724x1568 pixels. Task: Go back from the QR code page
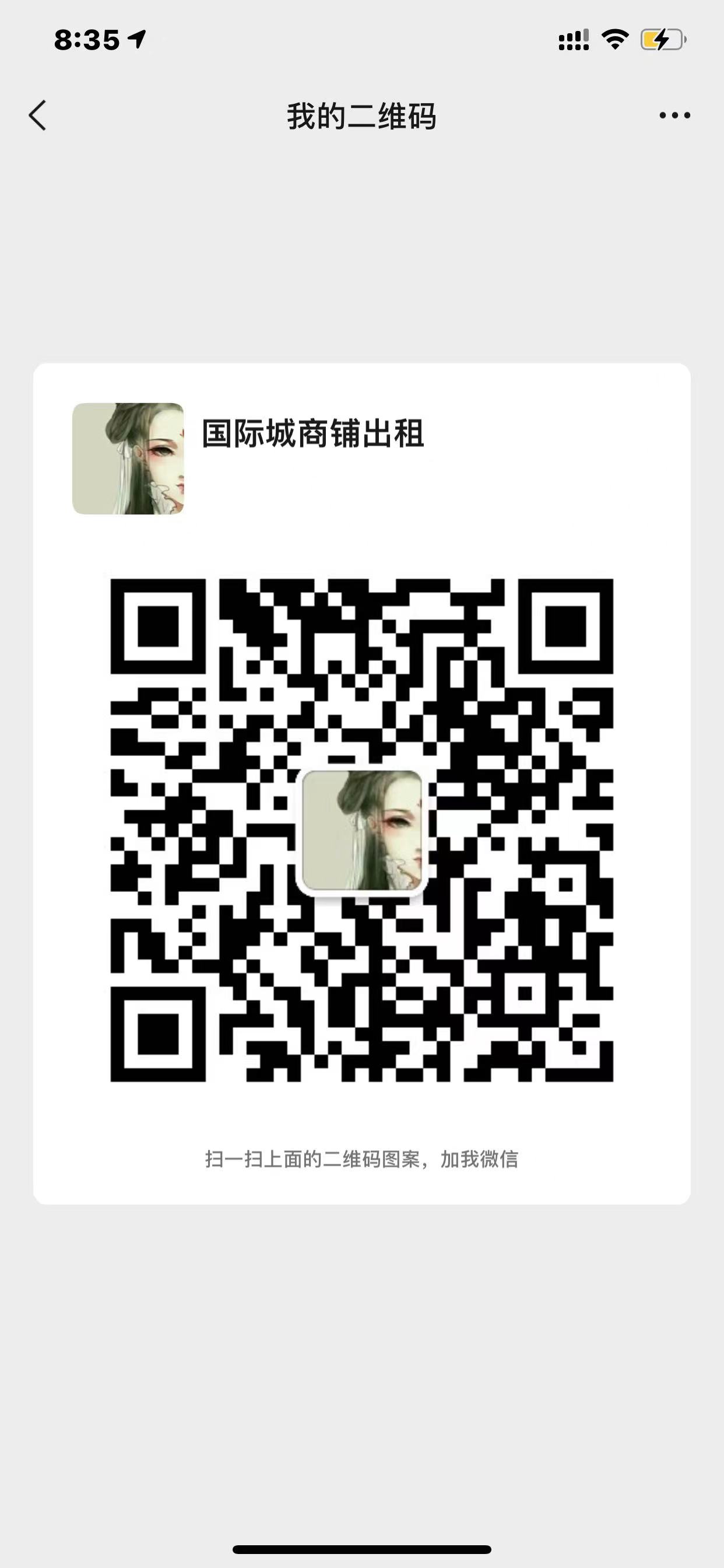tap(38, 116)
